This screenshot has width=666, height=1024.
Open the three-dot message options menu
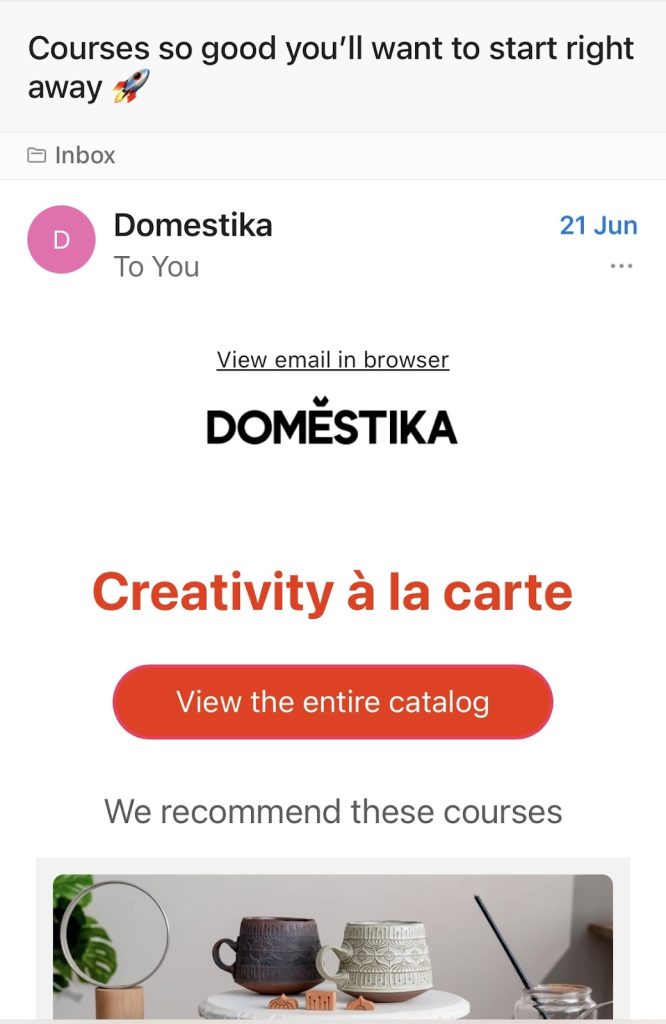pyautogui.click(x=621, y=266)
